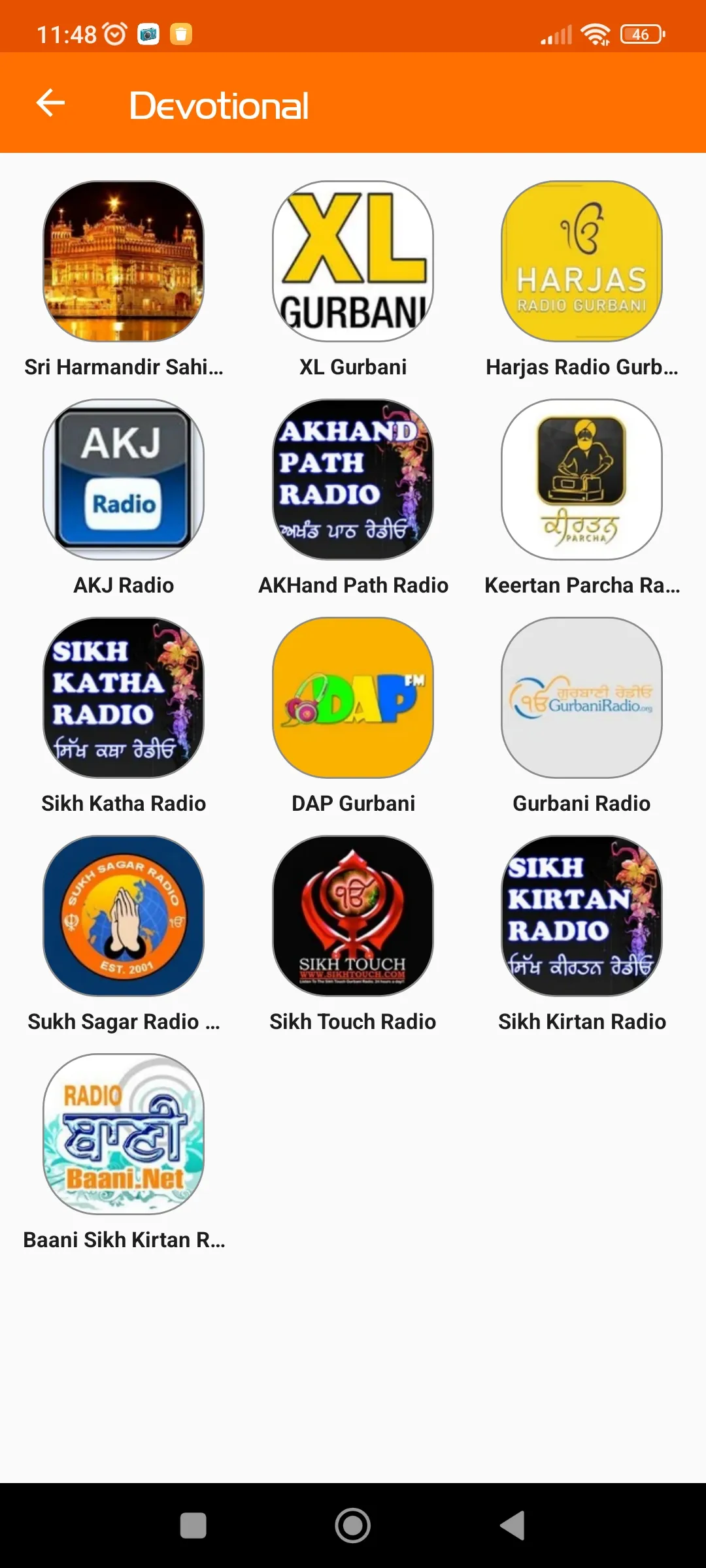This screenshot has height=1568, width=706.
Task: Open recent apps from the navigation bar
Action: pyautogui.click(x=193, y=1526)
